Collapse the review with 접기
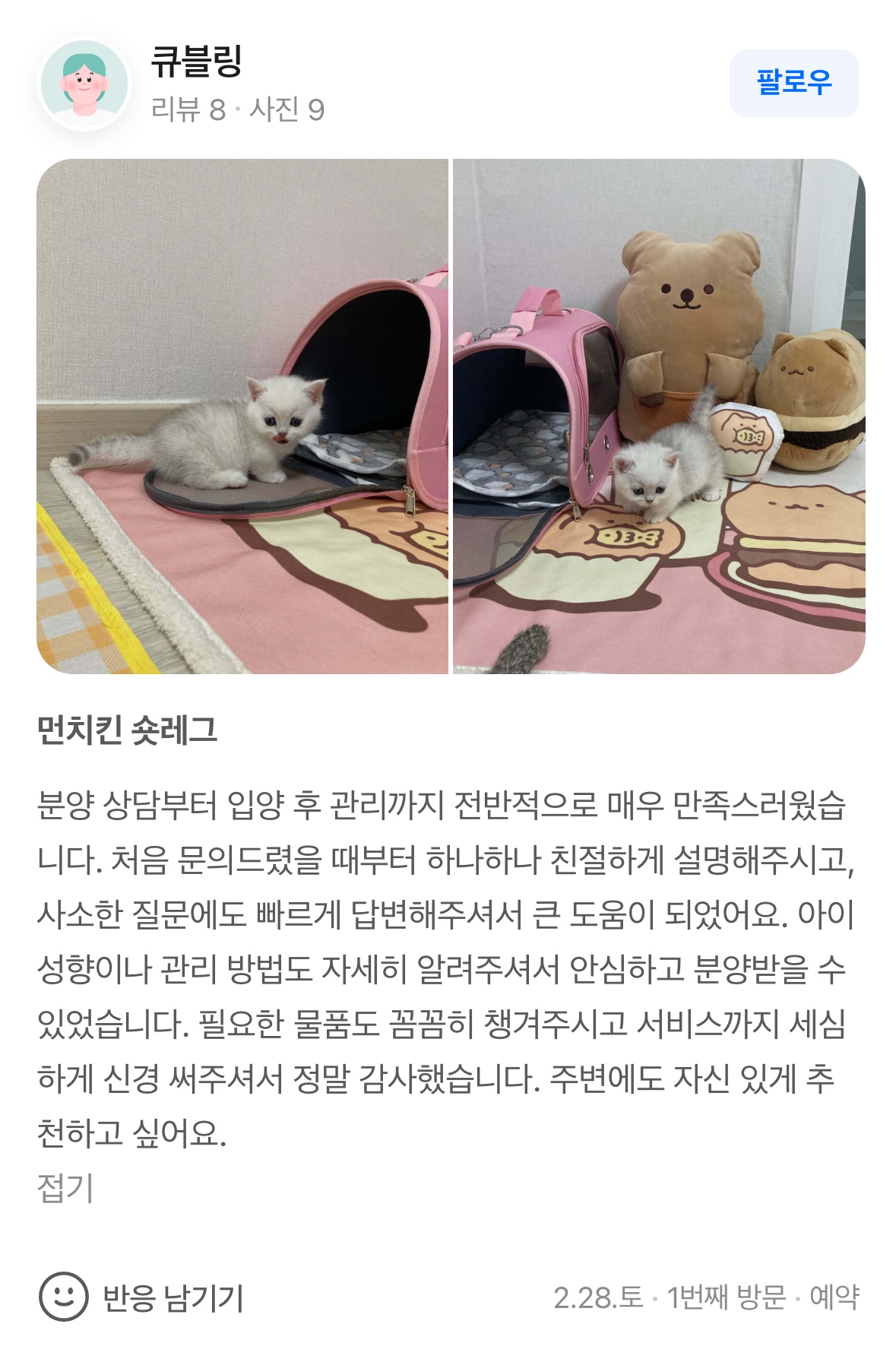 [x=65, y=1187]
